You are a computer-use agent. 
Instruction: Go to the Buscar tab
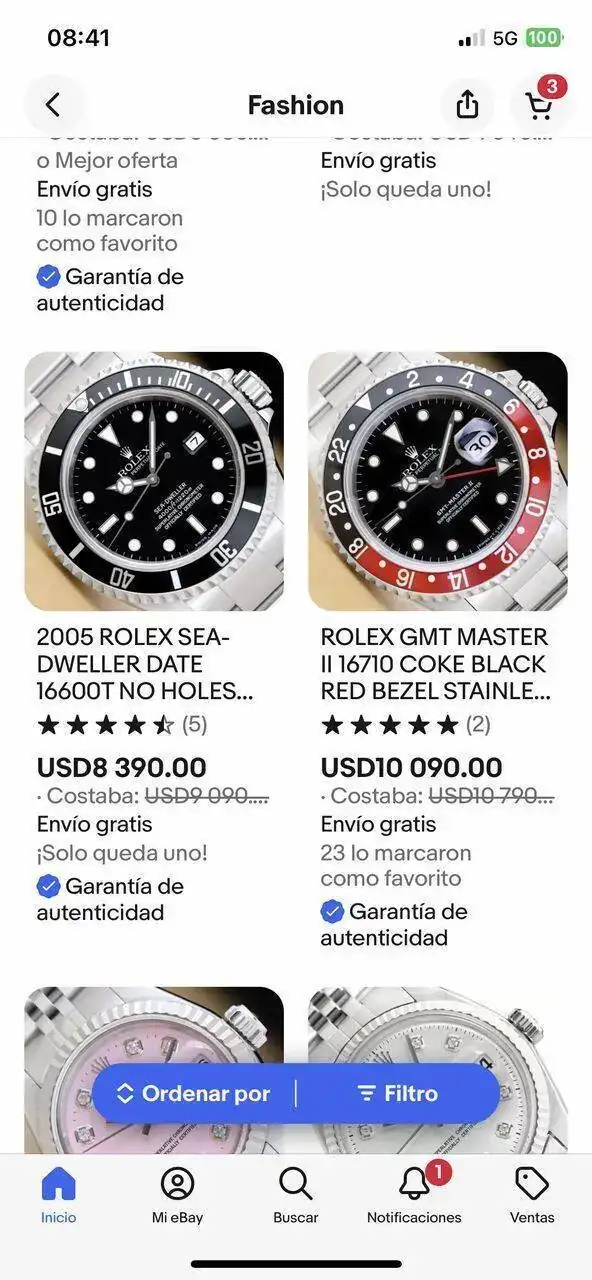[x=296, y=1195]
